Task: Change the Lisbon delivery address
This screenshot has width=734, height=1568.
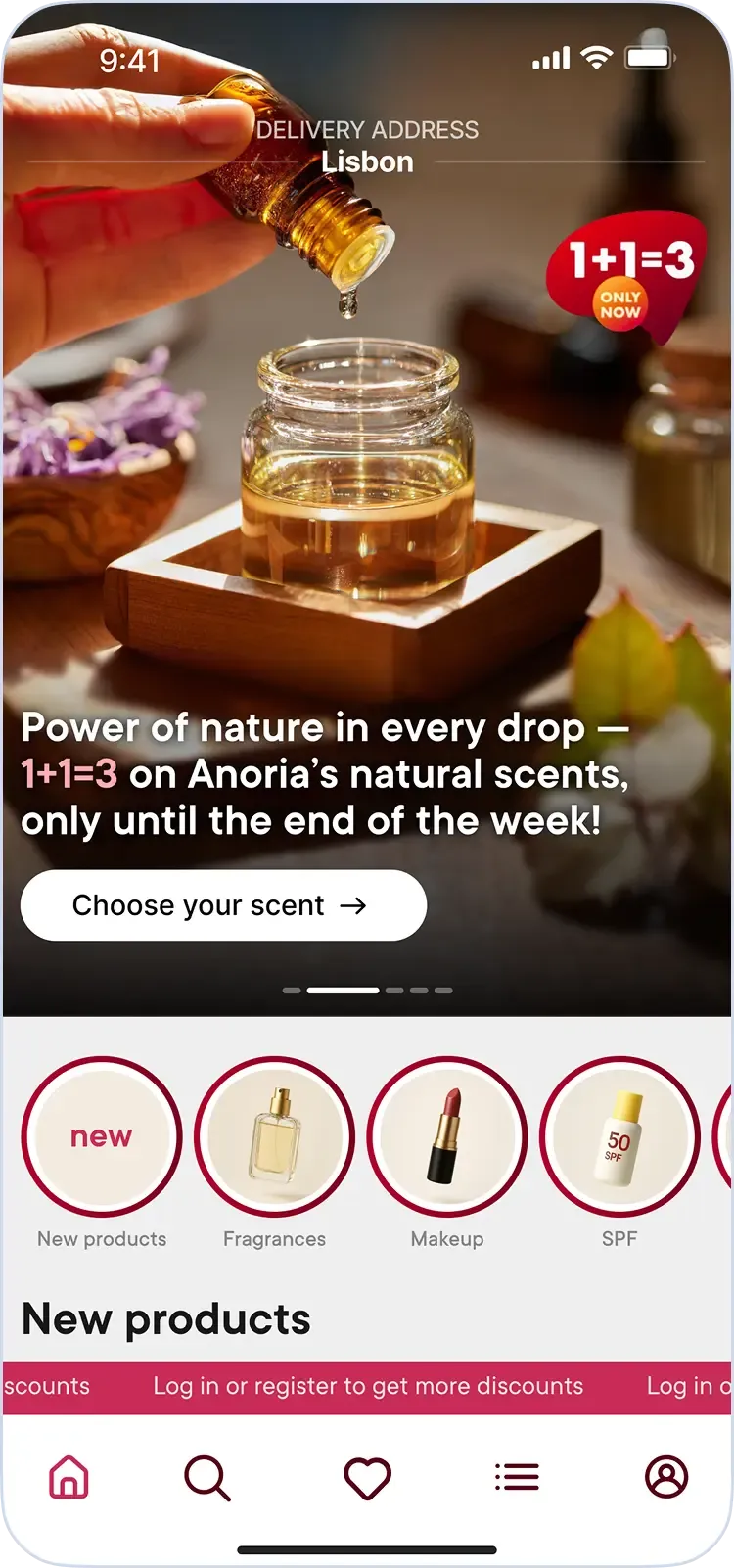Action: pyautogui.click(x=367, y=161)
